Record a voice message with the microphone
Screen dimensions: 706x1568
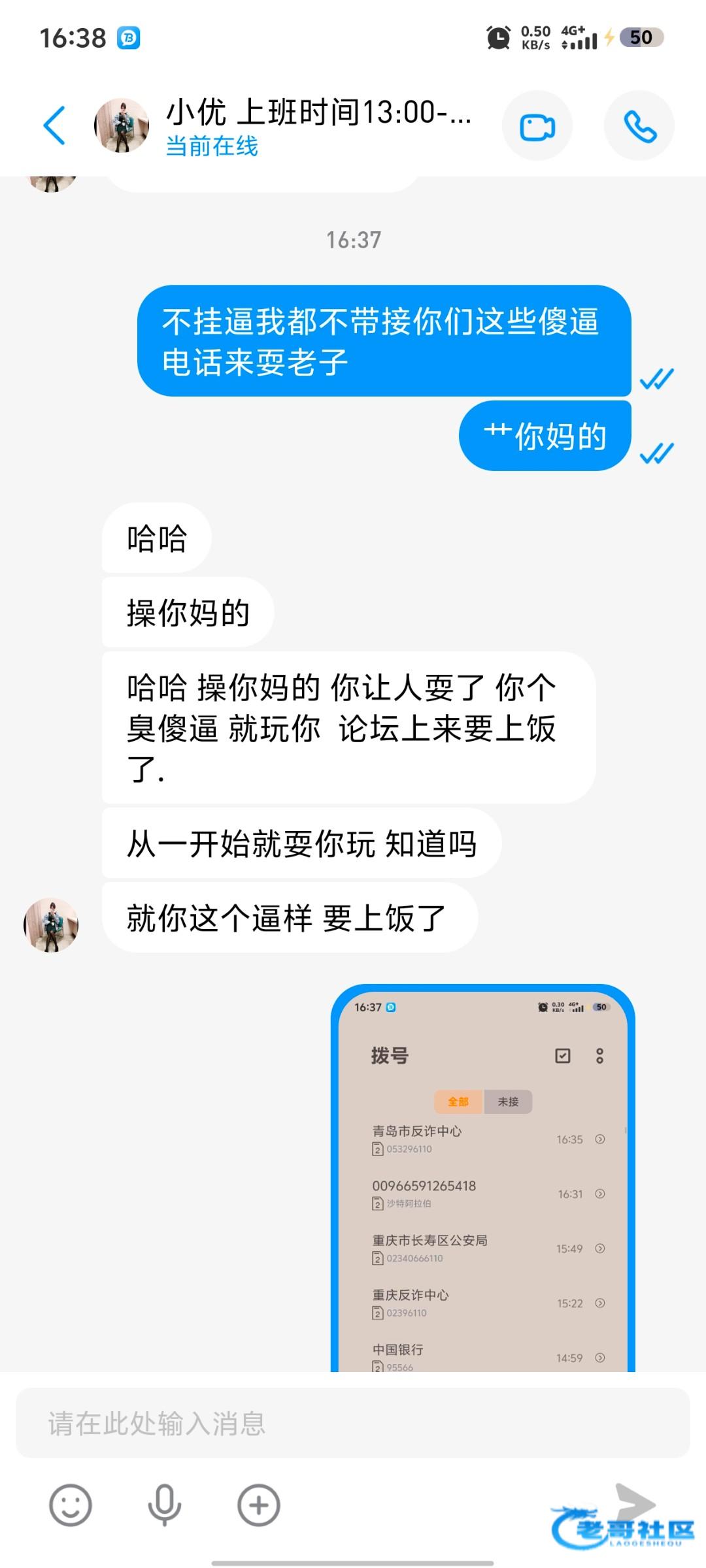(x=165, y=1505)
